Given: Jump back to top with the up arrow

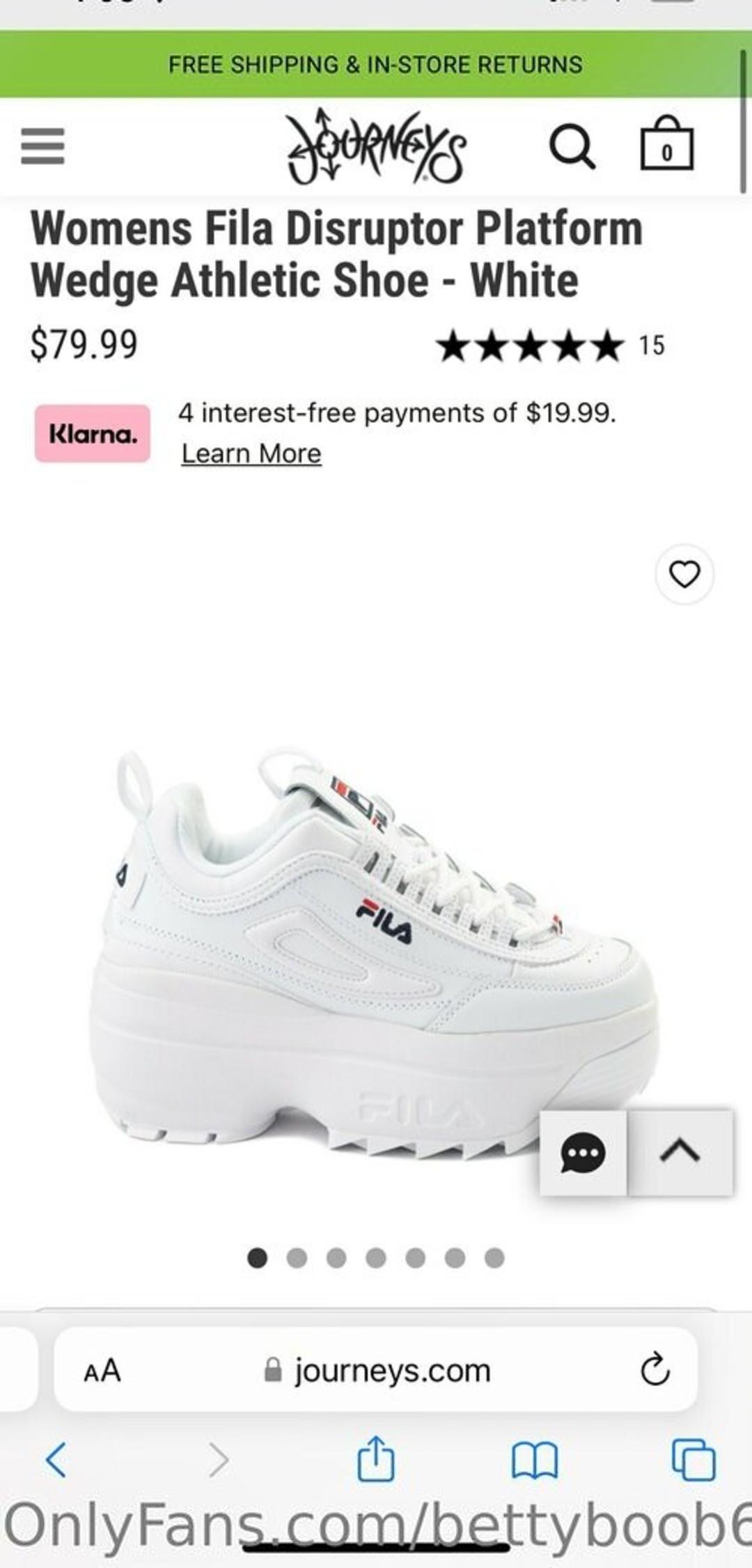Looking at the screenshot, I should 680,1153.
